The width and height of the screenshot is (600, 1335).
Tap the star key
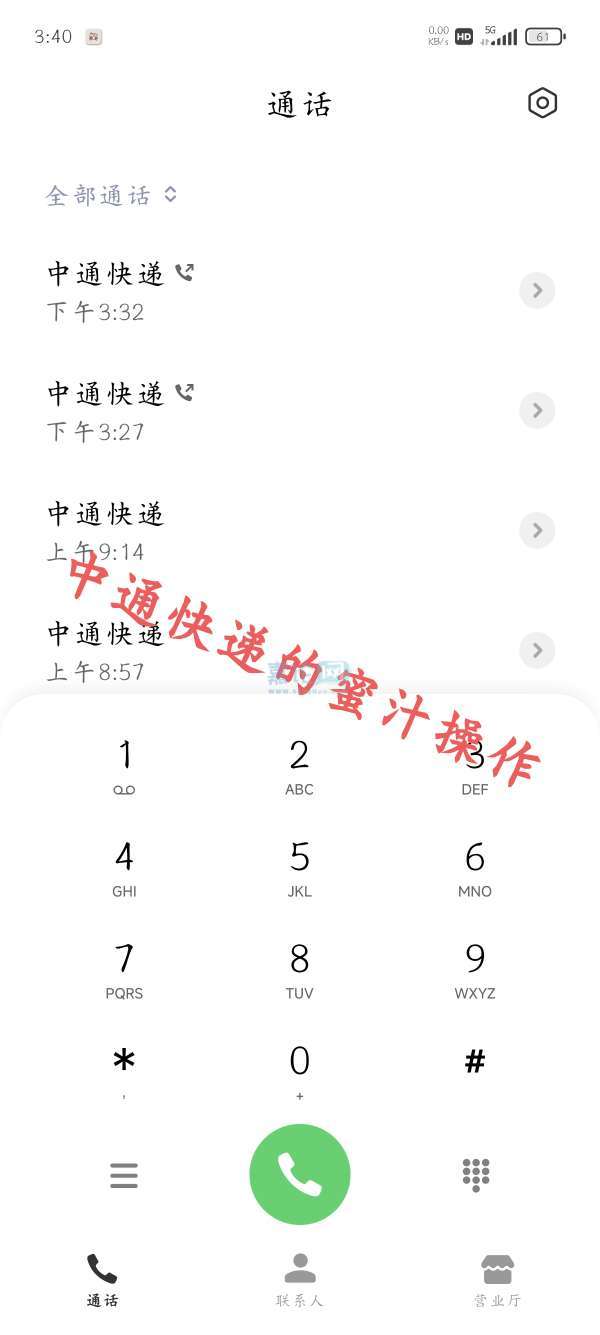pyautogui.click(x=124, y=1068)
